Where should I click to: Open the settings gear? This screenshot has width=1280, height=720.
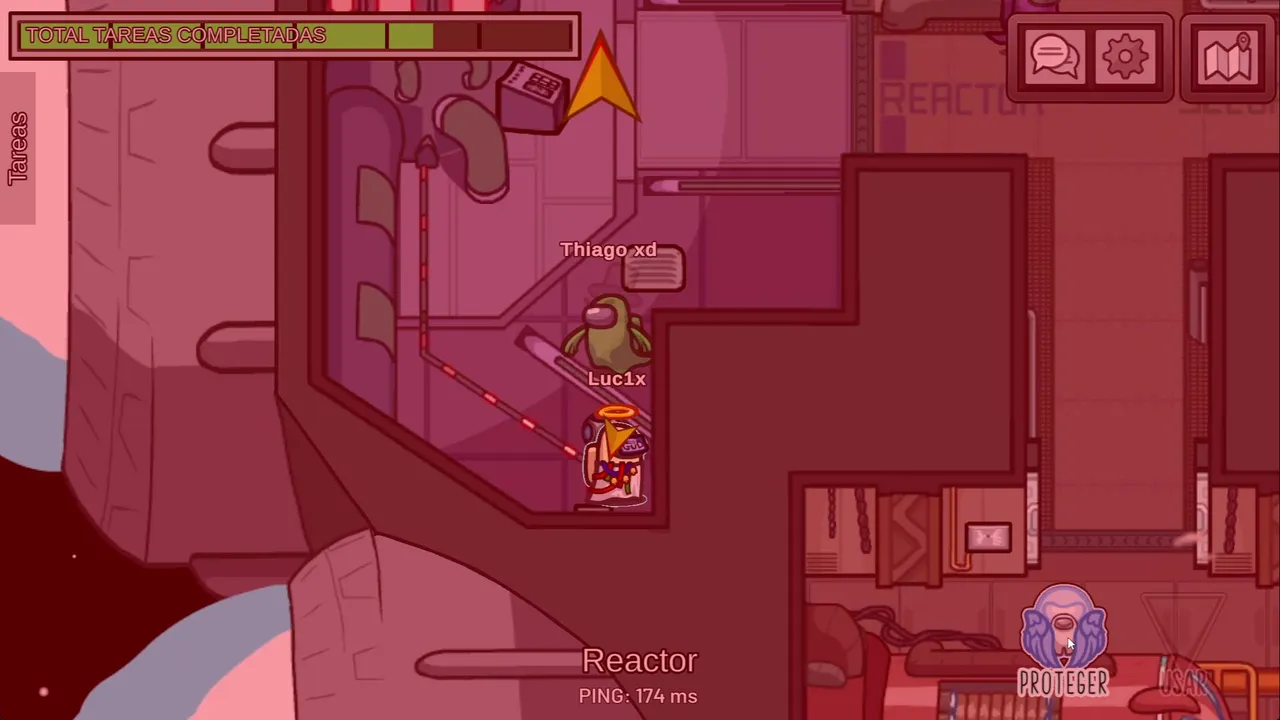click(1125, 57)
